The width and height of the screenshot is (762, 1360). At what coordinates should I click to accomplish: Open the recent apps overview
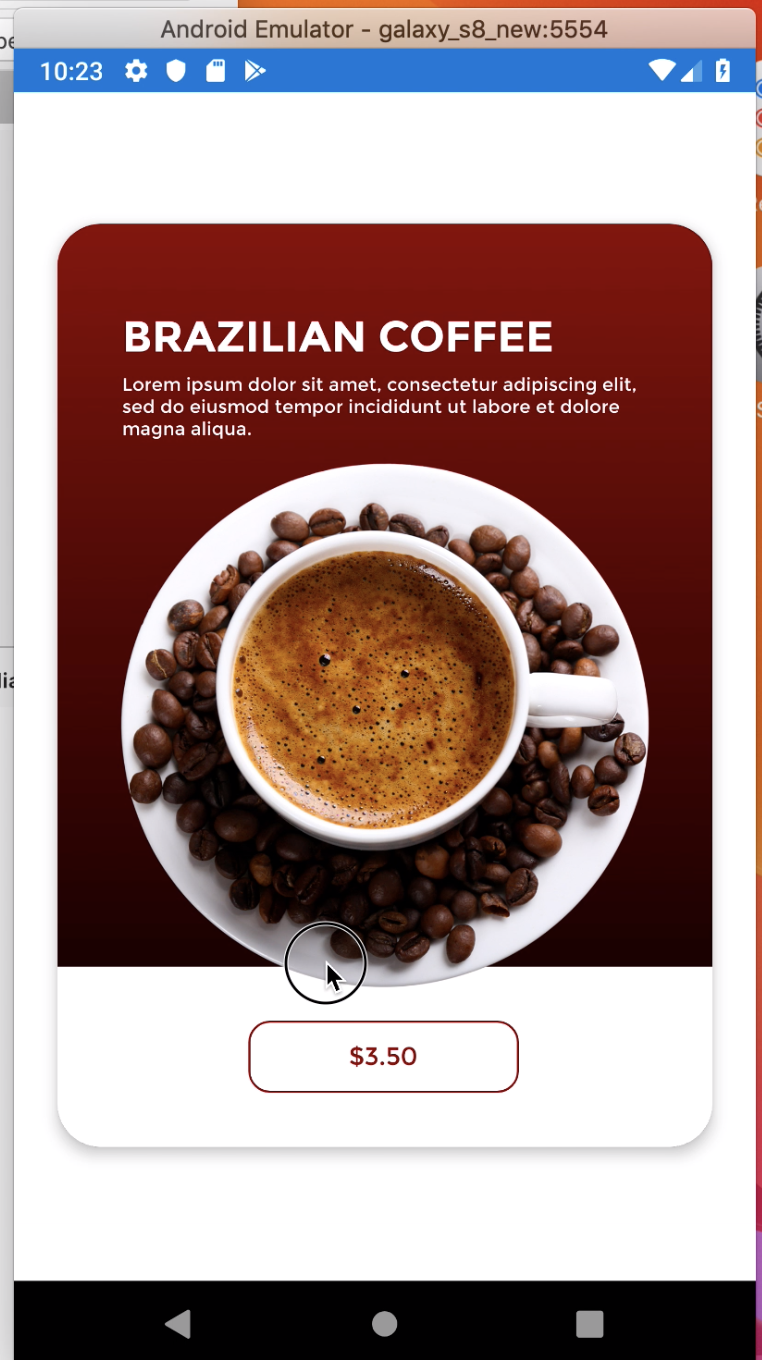(590, 1324)
